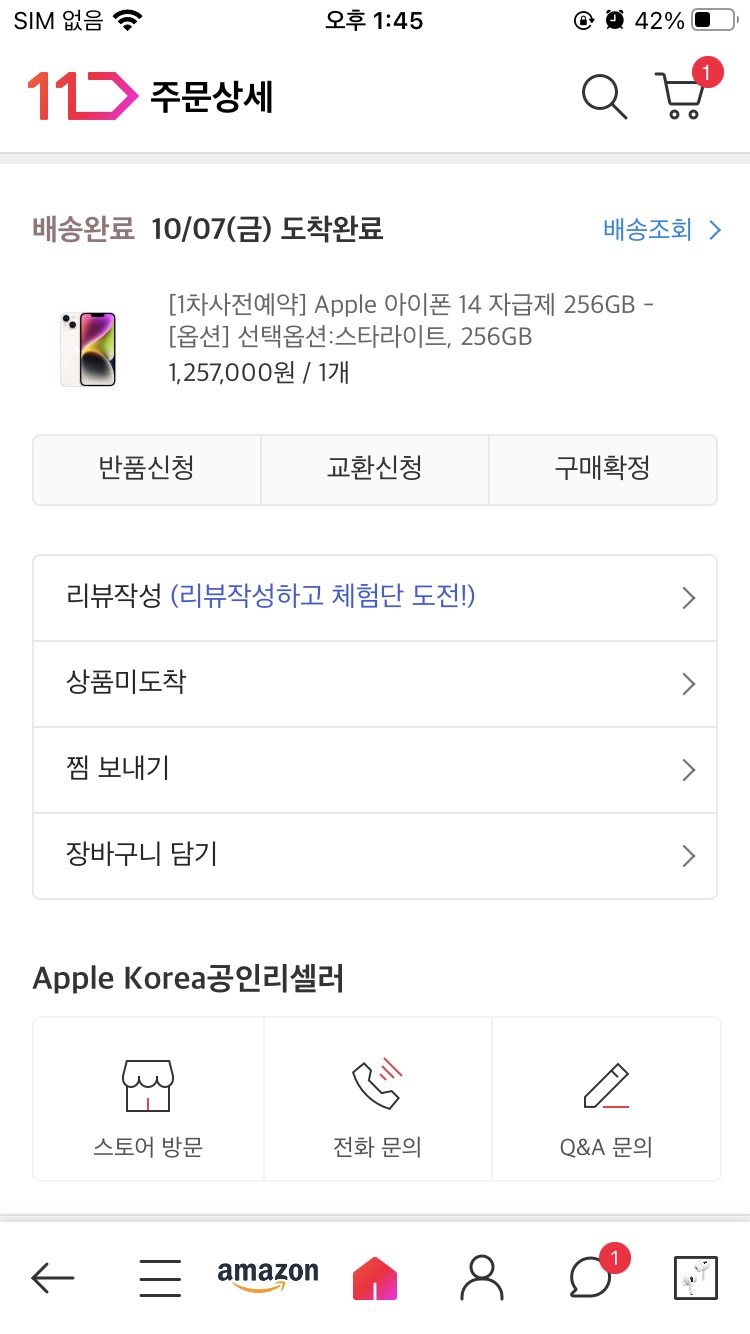Open the Amazon store tab
The width and height of the screenshot is (750, 1334).
268,1275
